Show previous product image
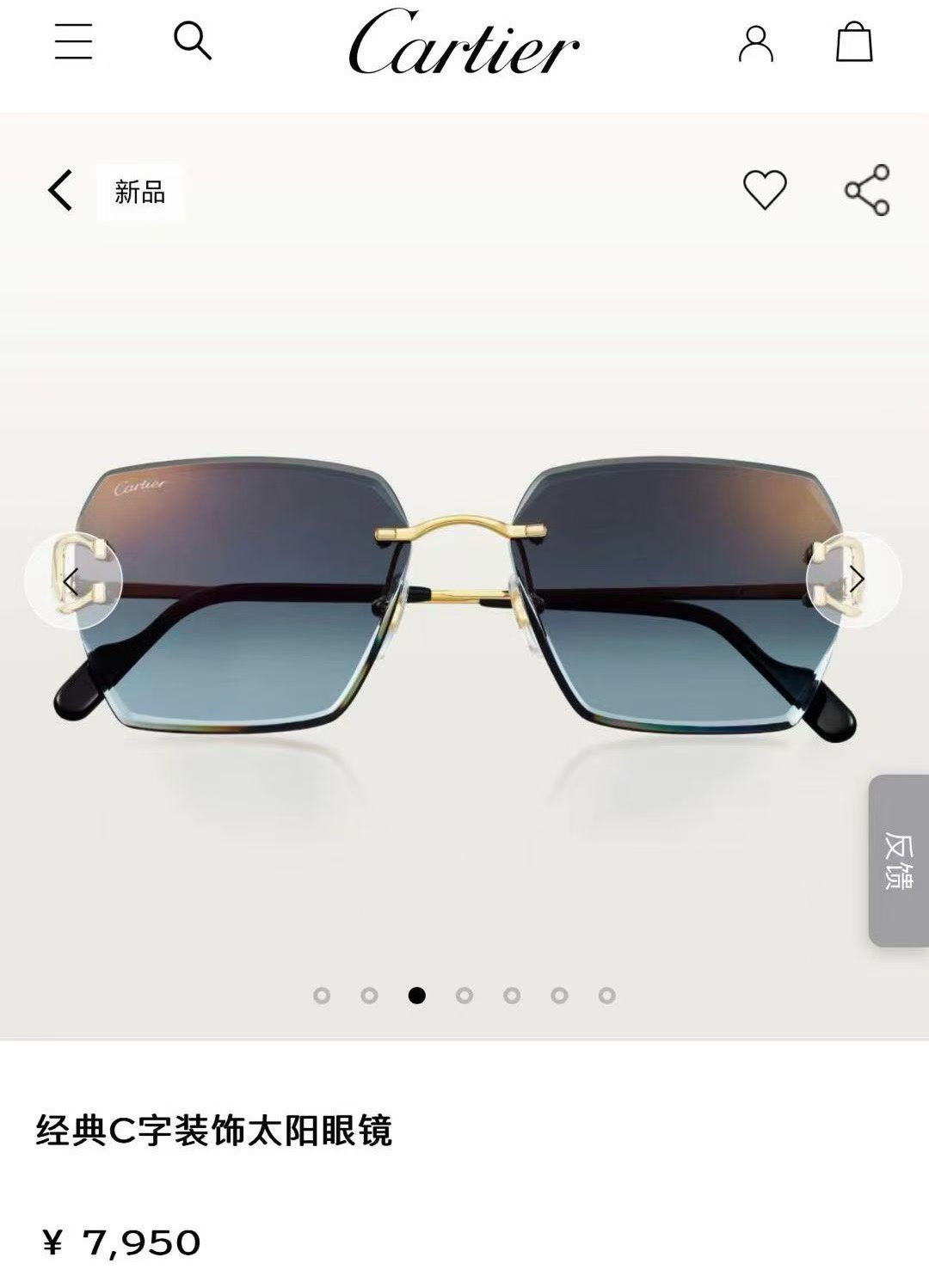 73,580
